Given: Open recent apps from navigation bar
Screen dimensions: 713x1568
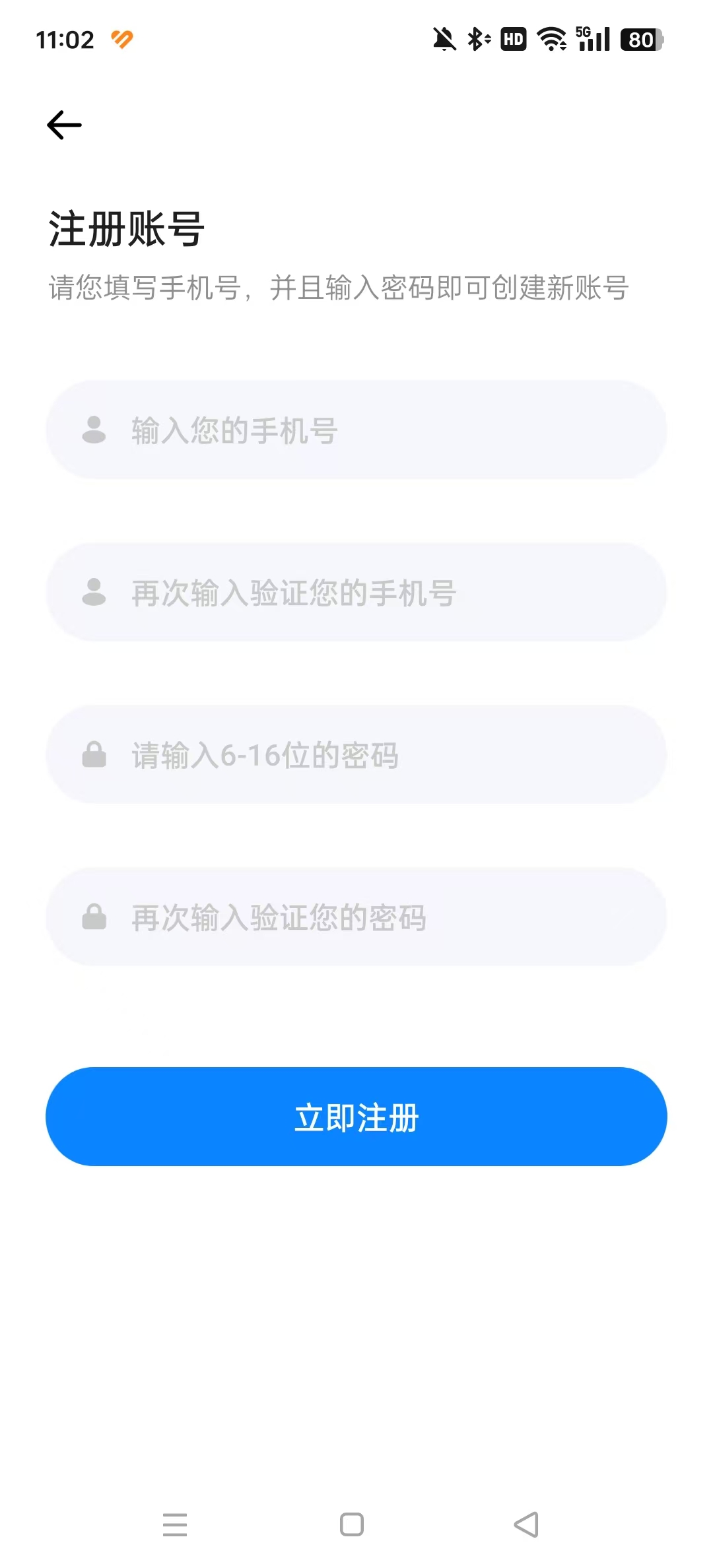Looking at the screenshot, I should coord(175,1524).
